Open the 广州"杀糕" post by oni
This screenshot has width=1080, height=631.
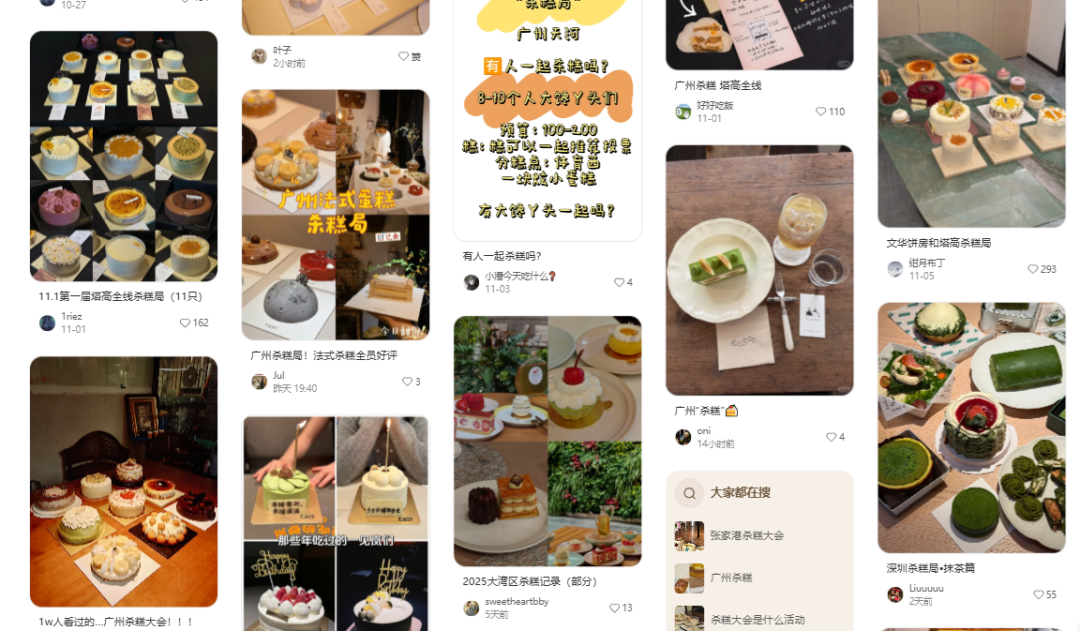click(x=759, y=270)
